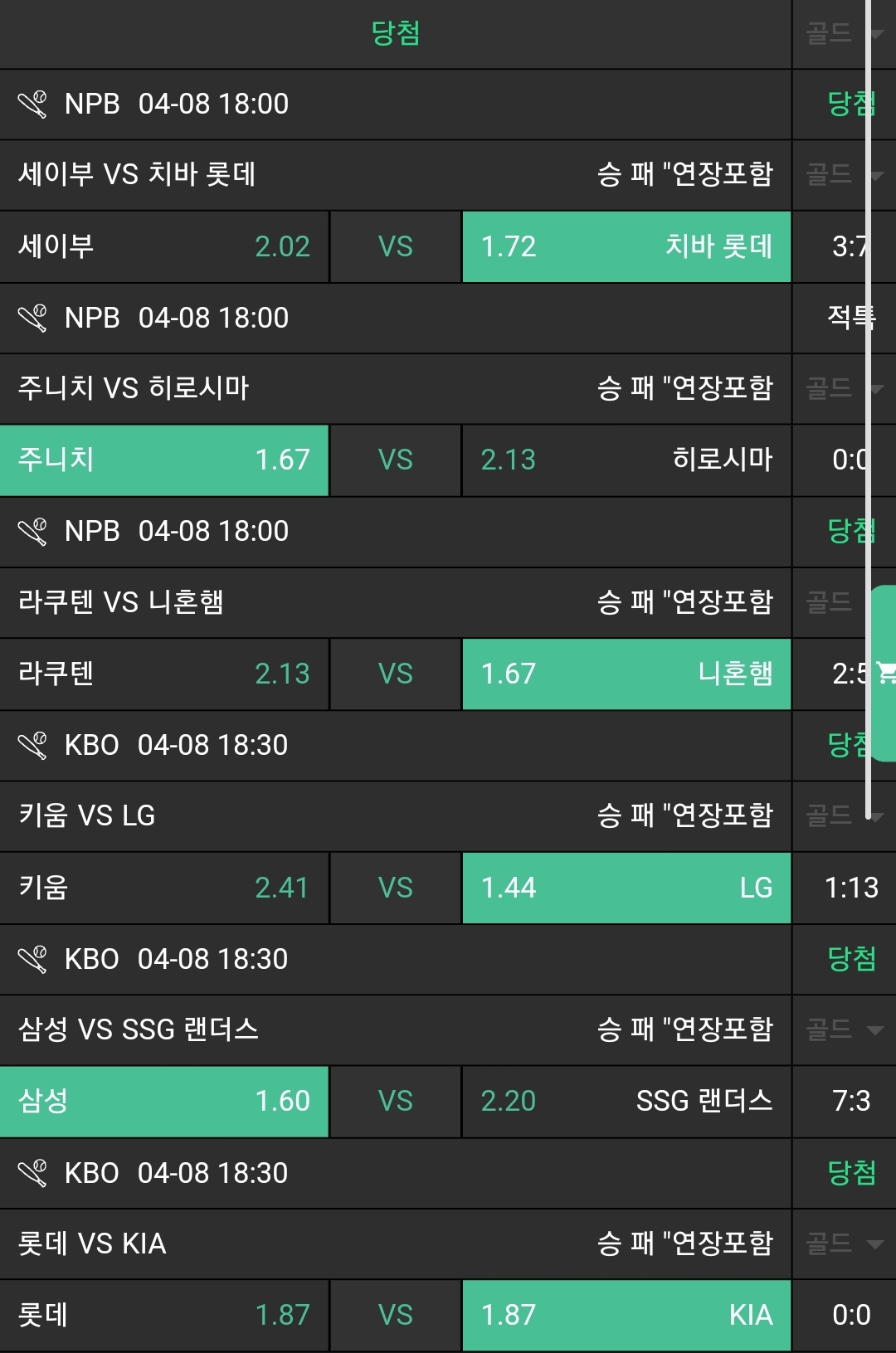Select 삼성 at odds 1.60
896x1353 pixels.
click(x=164, y=1101)
